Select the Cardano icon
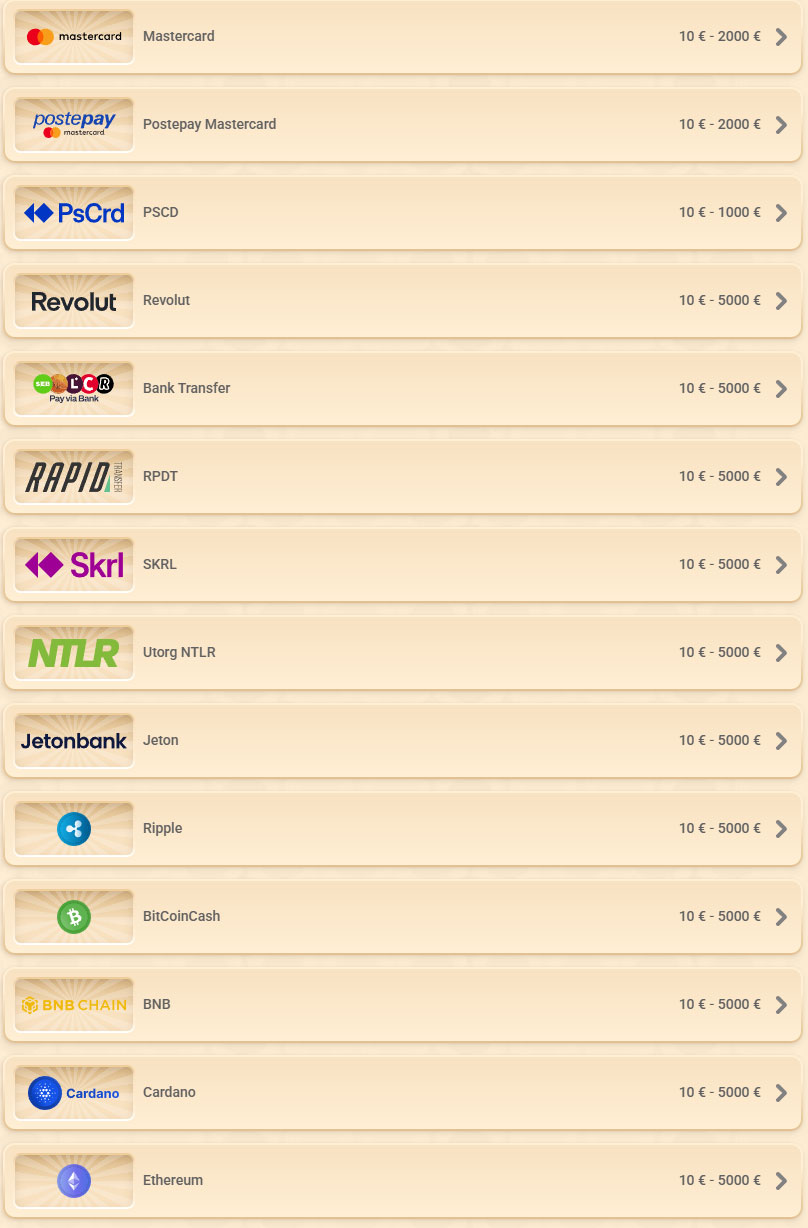The image size is (808, 1228). click(73, 1092)
